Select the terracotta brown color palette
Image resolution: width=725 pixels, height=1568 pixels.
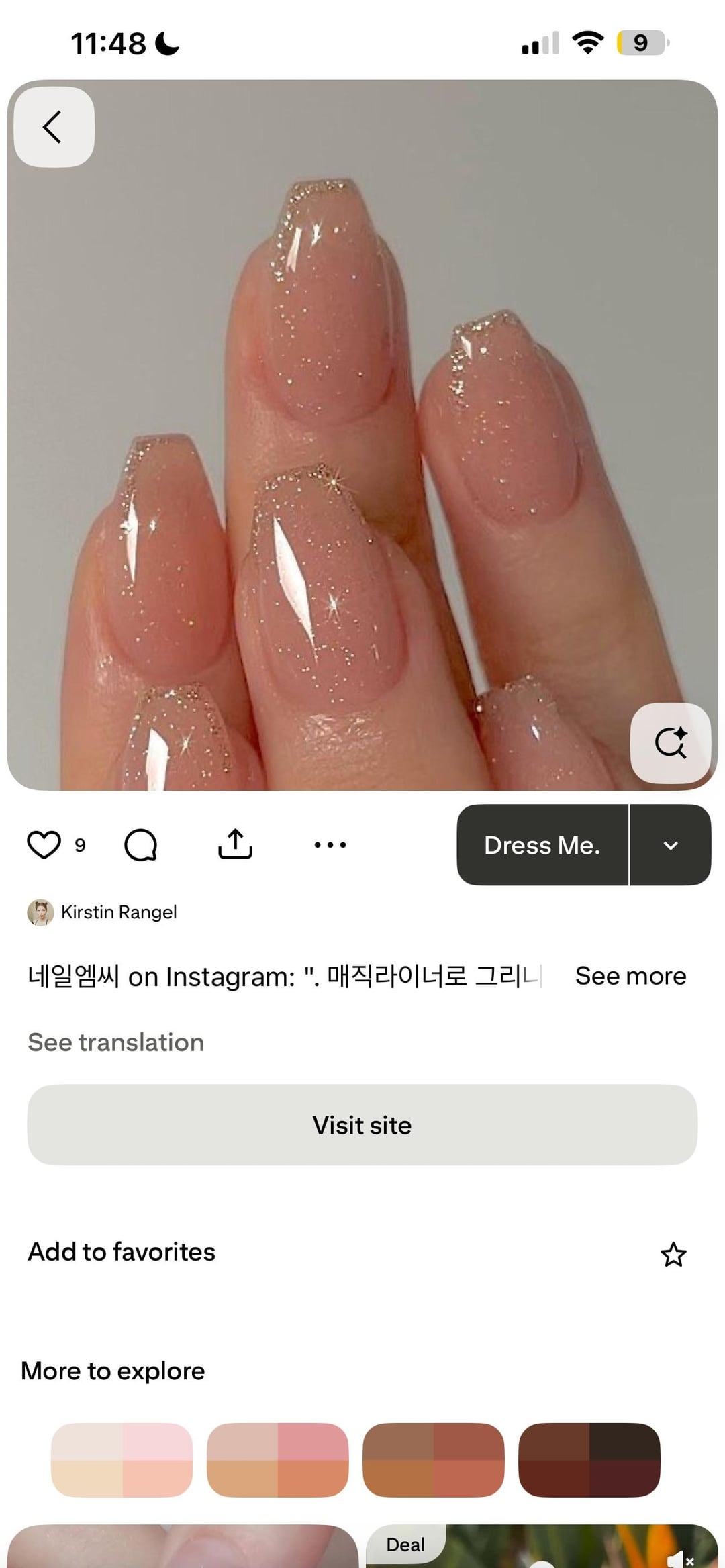tap(433, 1459)
